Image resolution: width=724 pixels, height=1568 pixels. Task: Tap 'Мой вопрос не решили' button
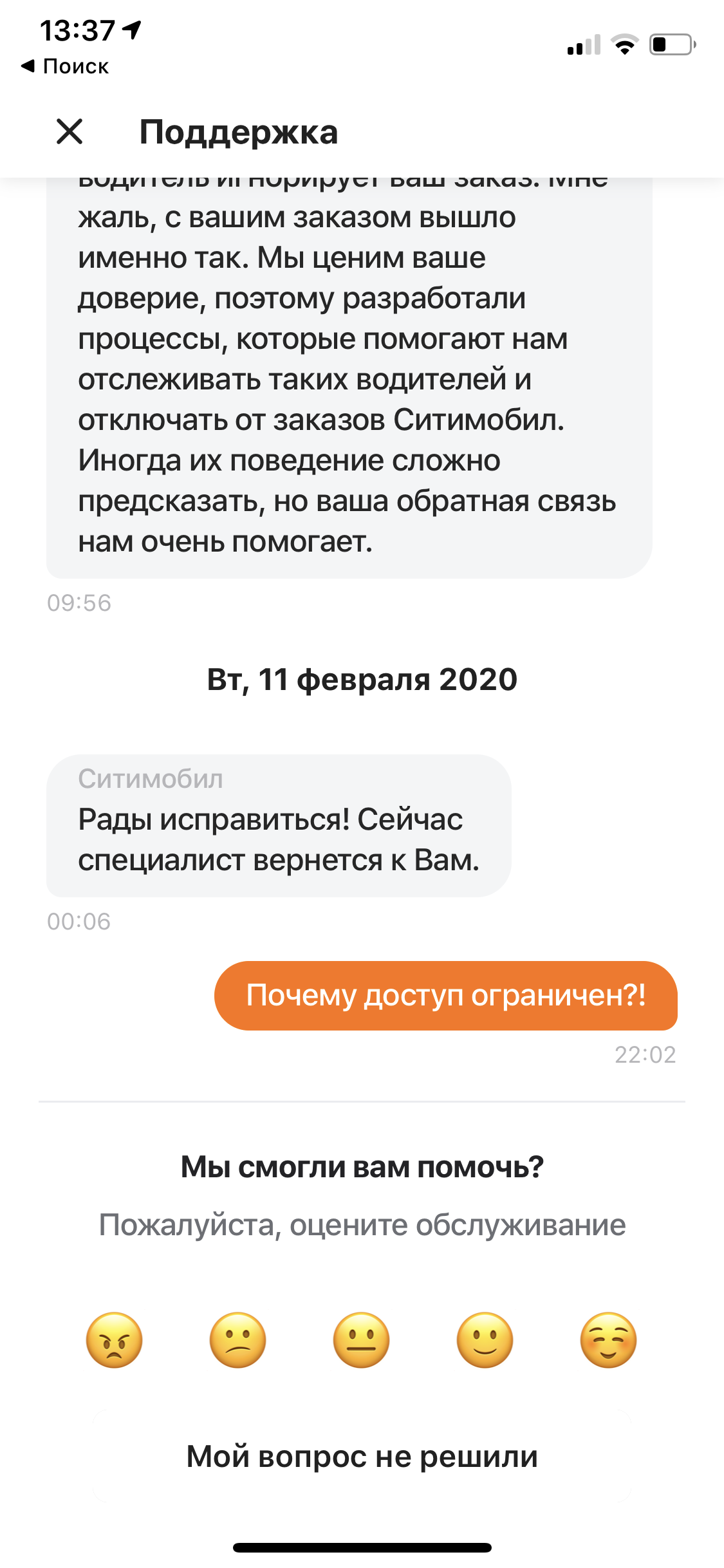click(x=362, y=1456)
